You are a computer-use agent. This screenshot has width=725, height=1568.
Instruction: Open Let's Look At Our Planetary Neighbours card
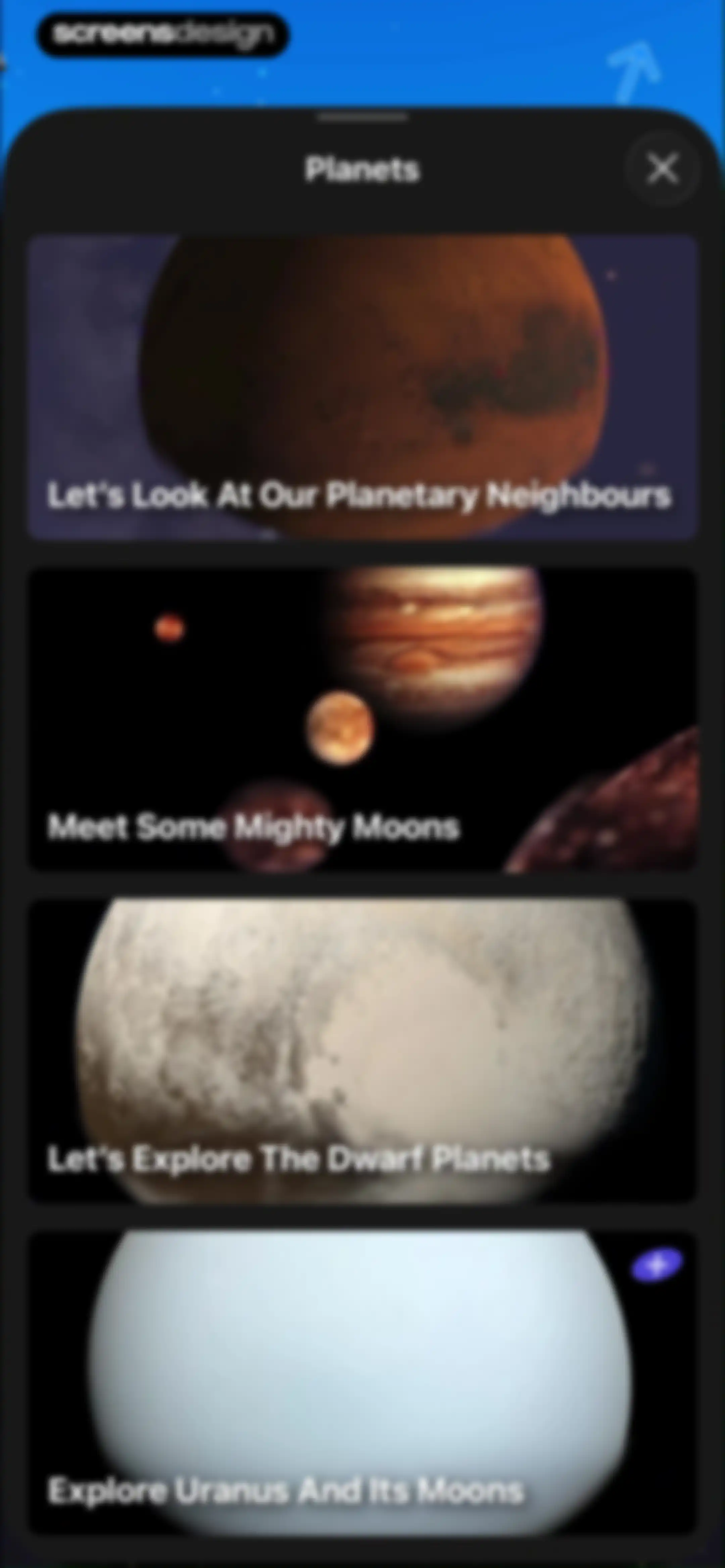pos(362,388)
